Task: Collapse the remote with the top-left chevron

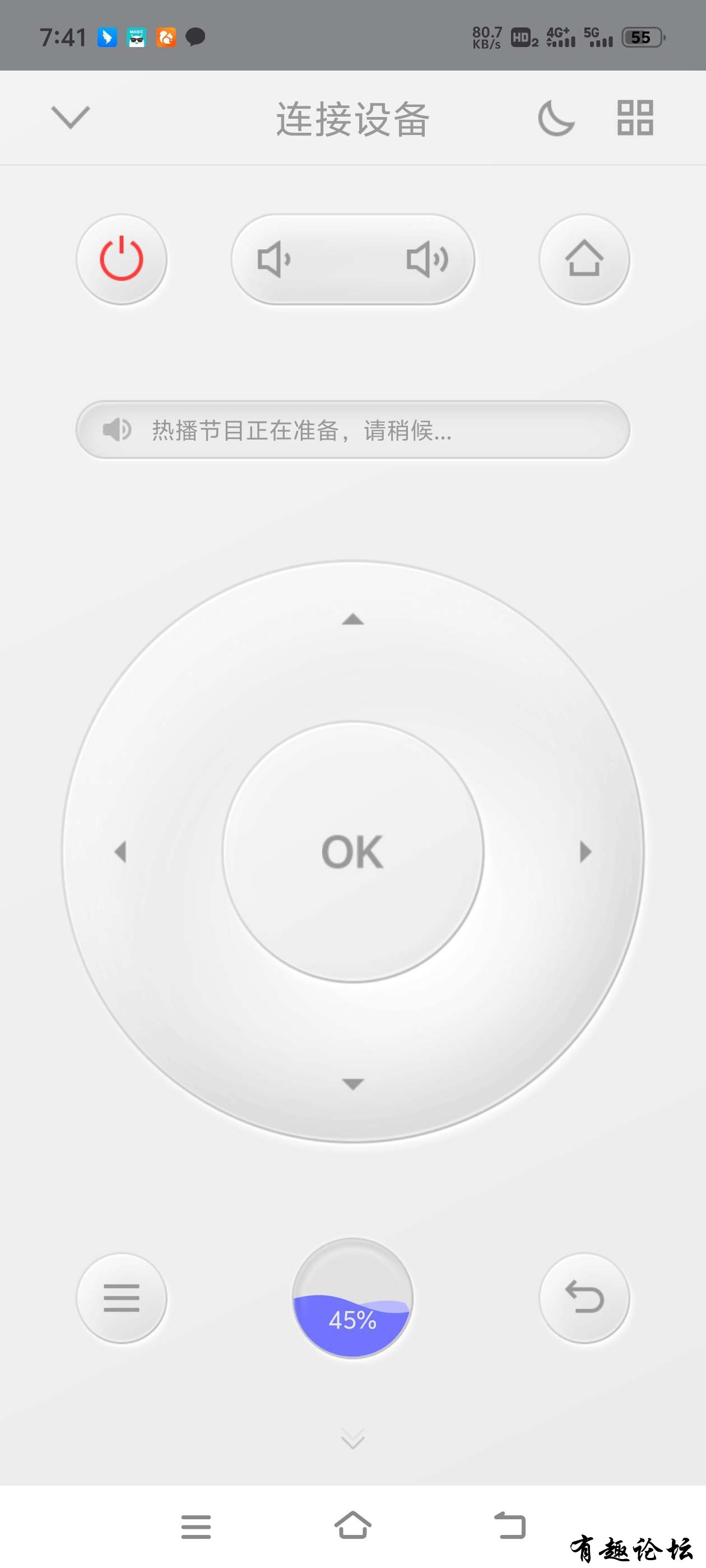Action: click(x=70, y=117)
